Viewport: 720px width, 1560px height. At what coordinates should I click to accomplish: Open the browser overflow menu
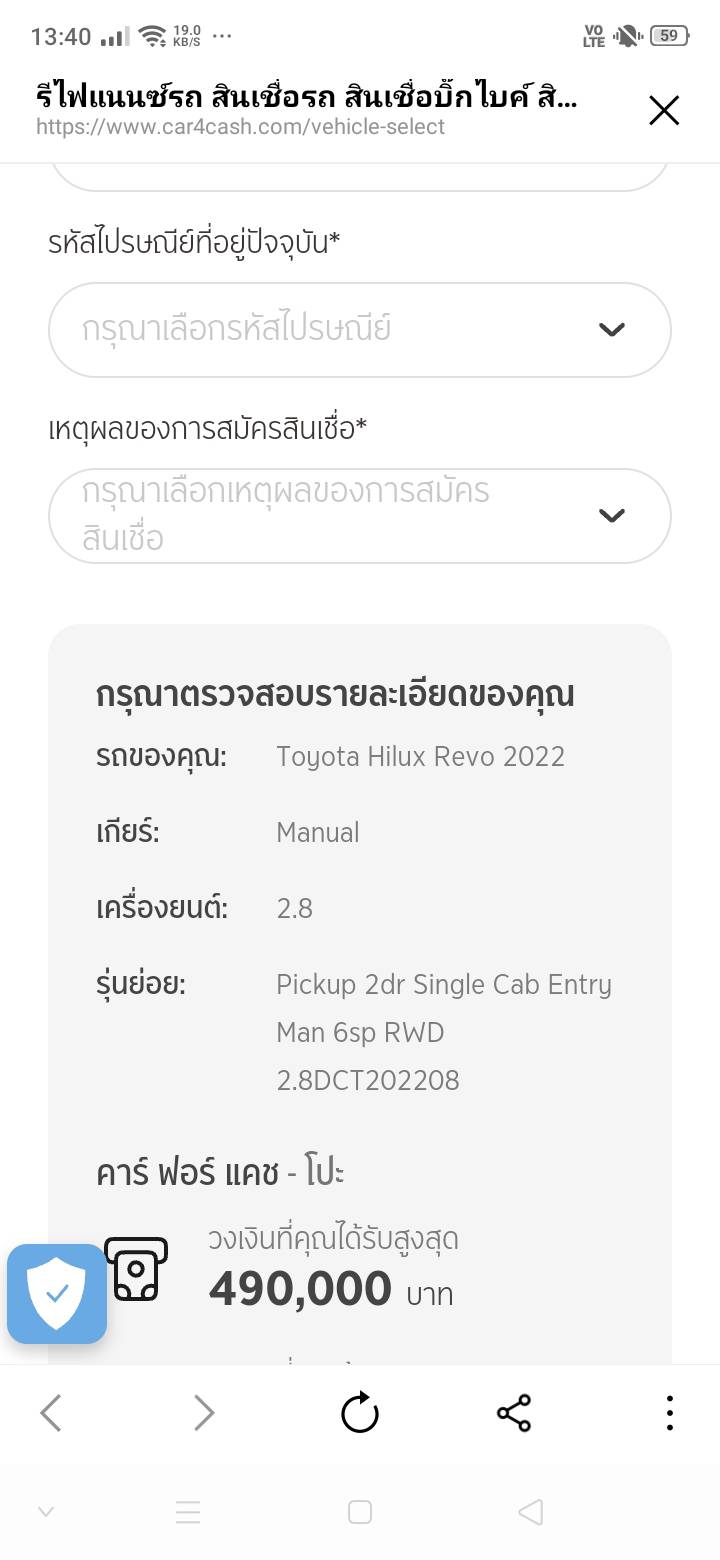(x=669, y=1413)
